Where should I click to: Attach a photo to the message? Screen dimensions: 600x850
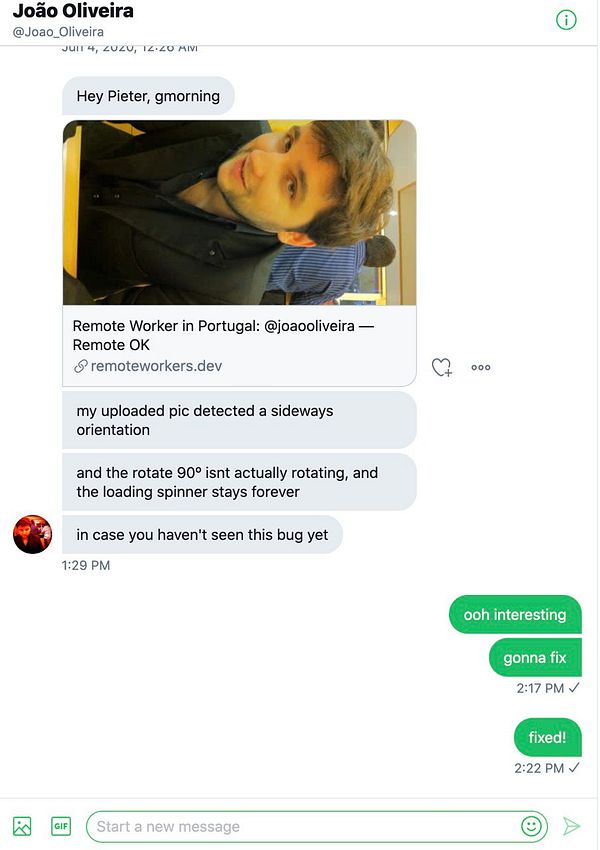click(22, 826)
